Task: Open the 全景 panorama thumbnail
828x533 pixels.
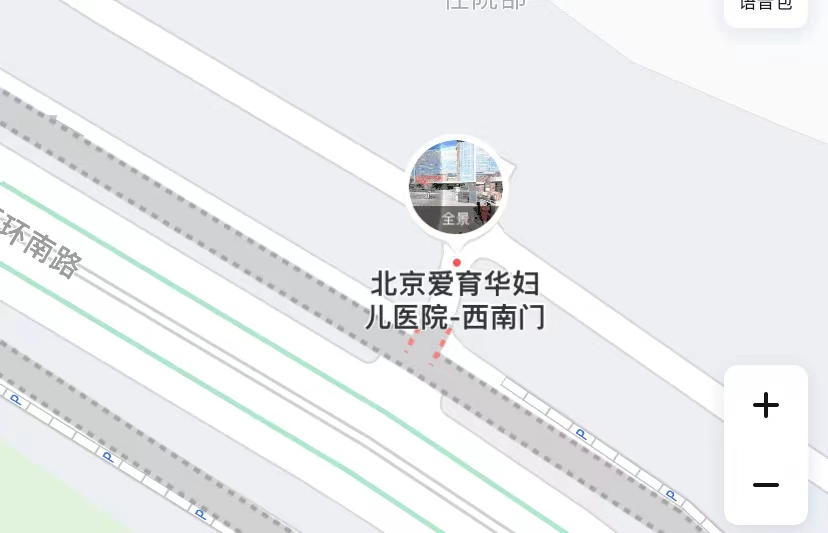Action: point(457,187)
